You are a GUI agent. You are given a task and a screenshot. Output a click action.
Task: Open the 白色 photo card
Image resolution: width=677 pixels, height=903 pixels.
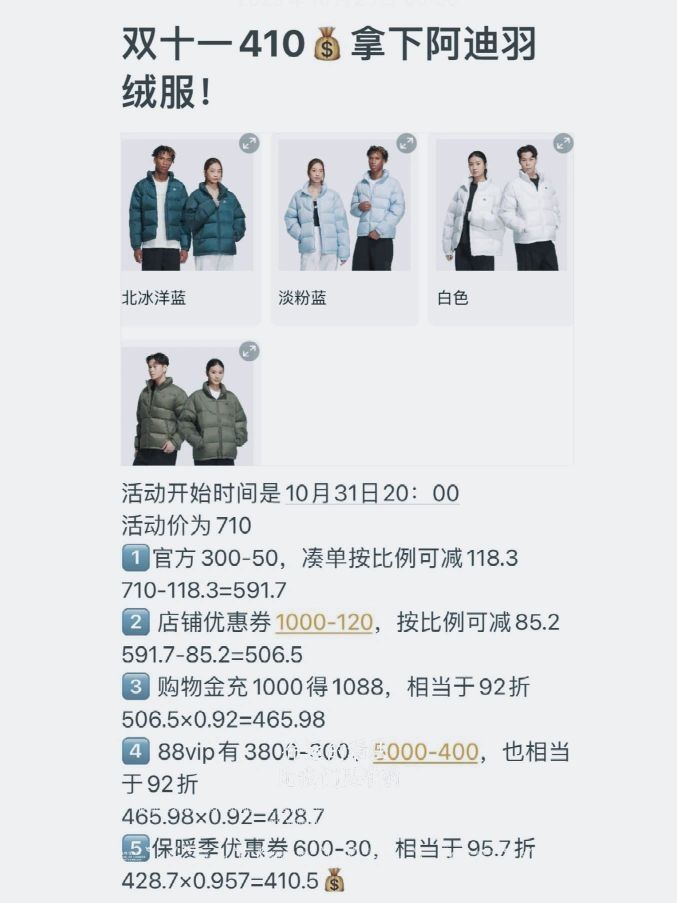tap(500, 210)
